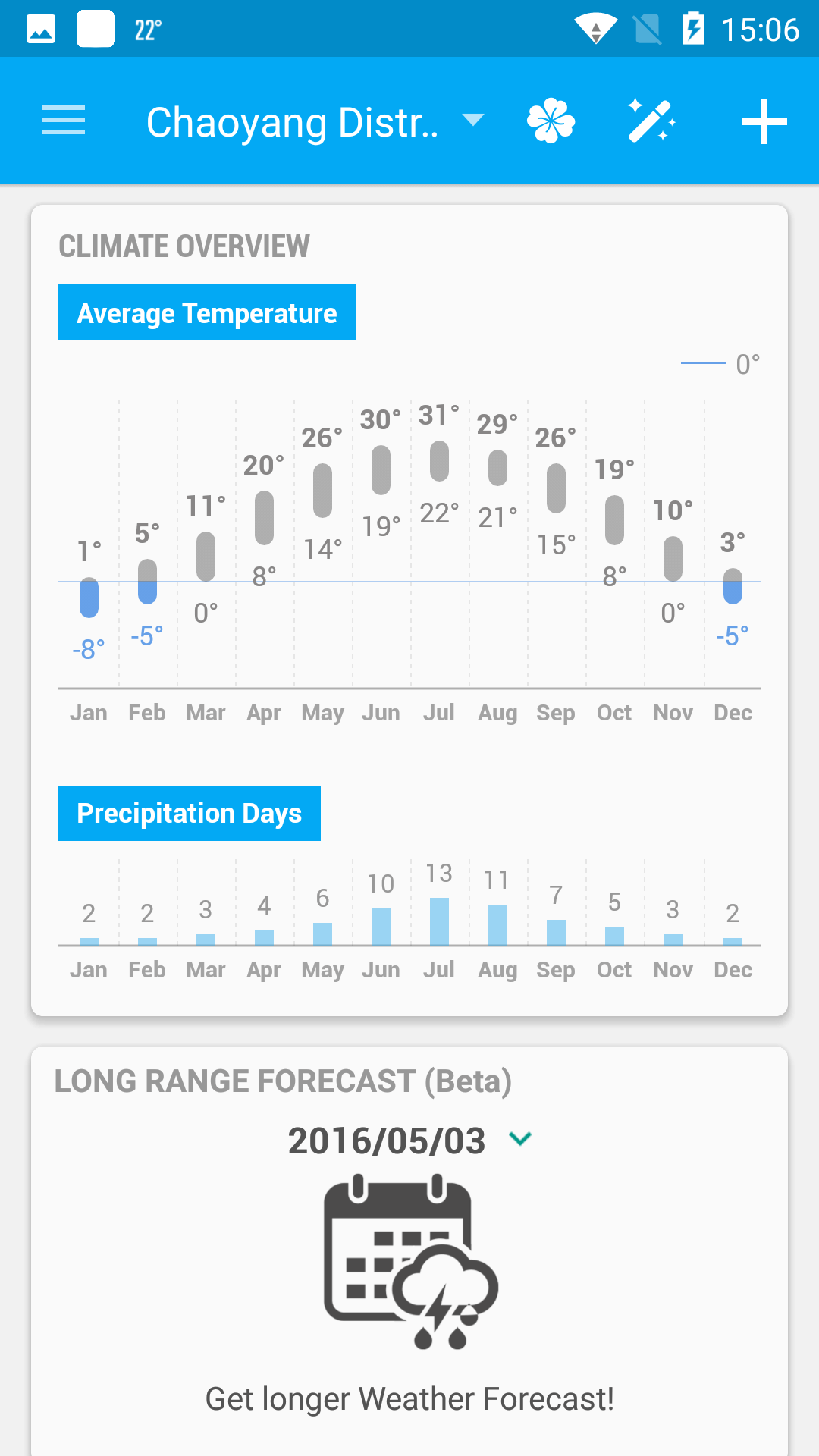Expand the 2016/05/03 date selector

pyautogui.click(x=520, y=1139)
